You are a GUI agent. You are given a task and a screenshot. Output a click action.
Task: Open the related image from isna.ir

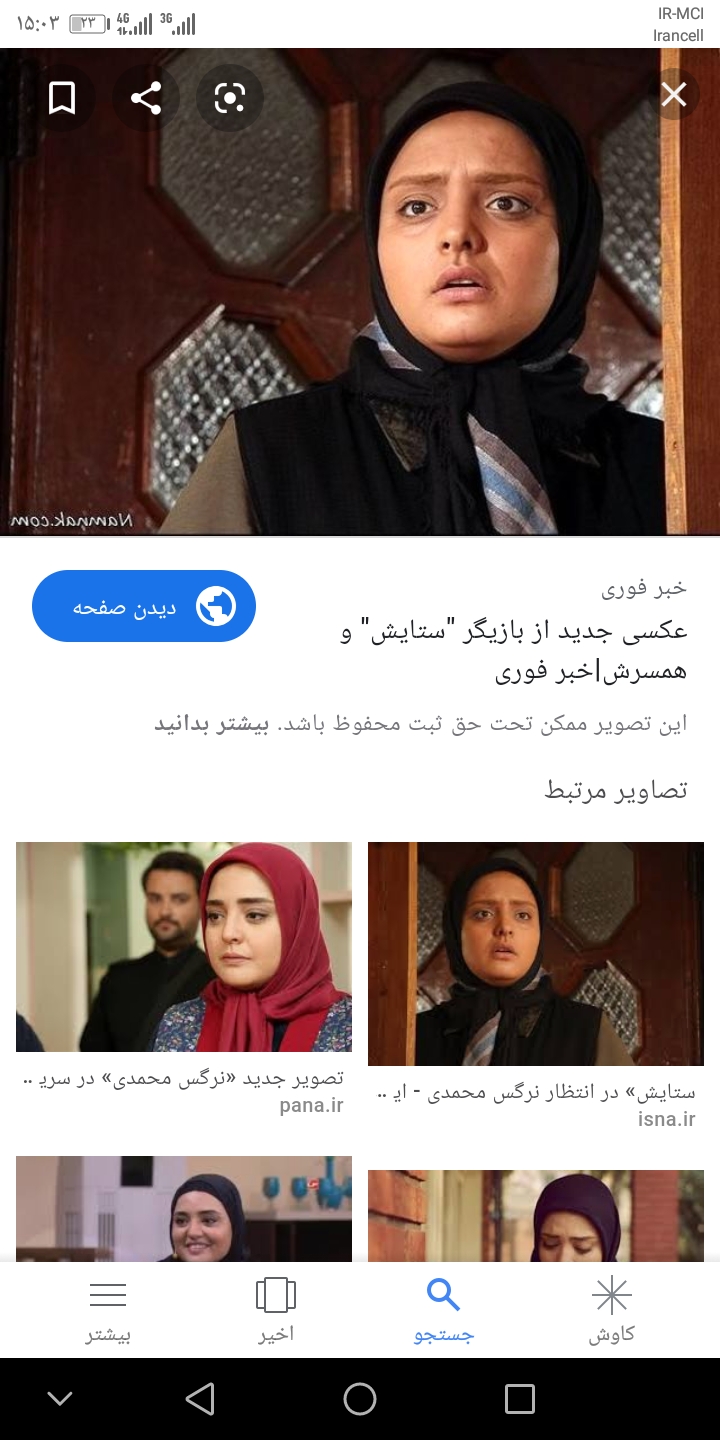point(536,953)
